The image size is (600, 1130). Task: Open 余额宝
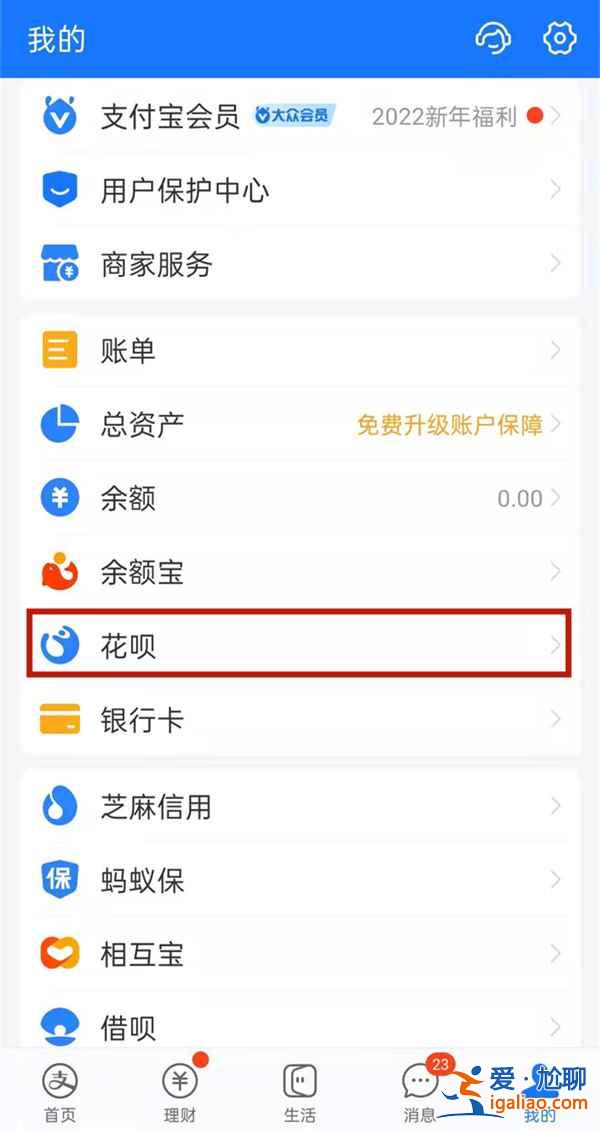[x=300, y=572]
